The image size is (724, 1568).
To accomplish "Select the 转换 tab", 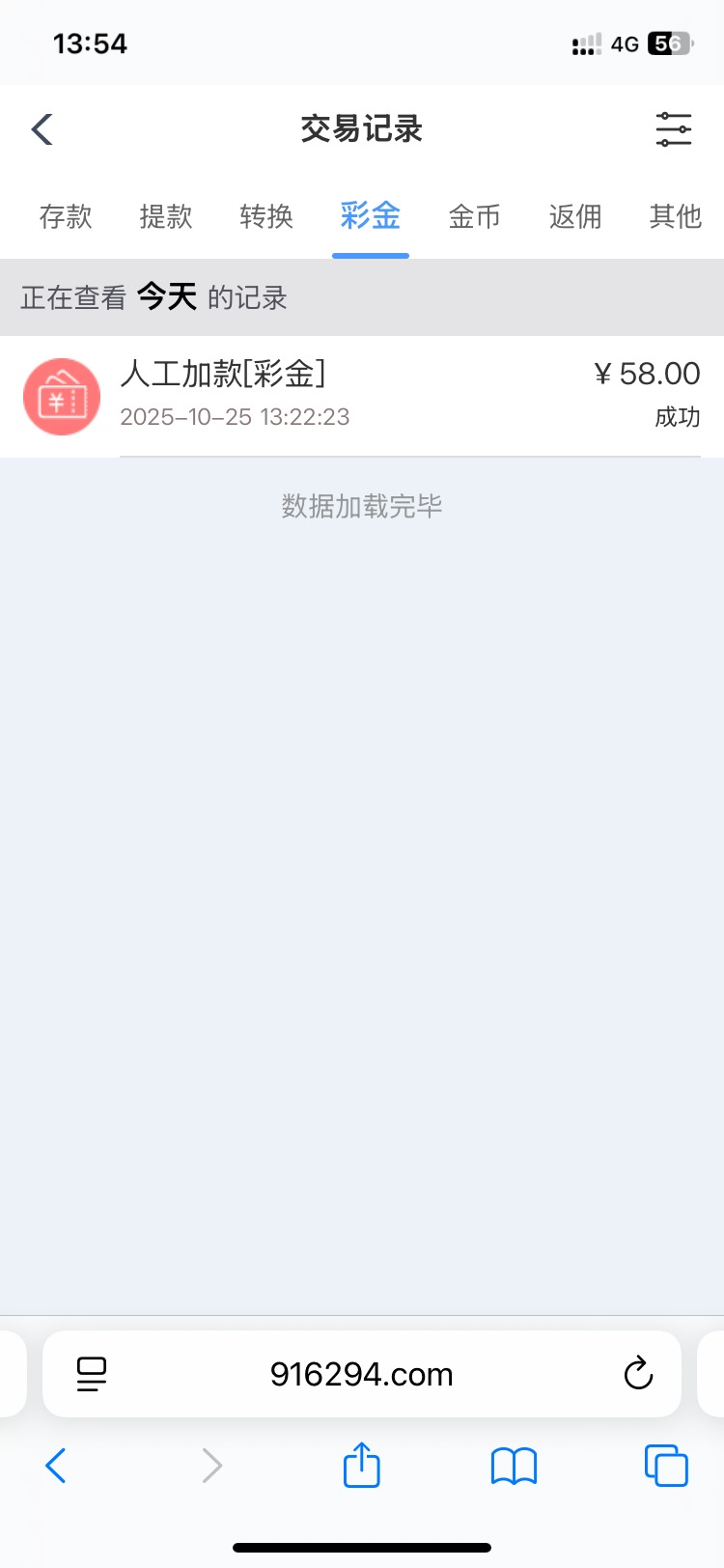I will tap(266, 216).
